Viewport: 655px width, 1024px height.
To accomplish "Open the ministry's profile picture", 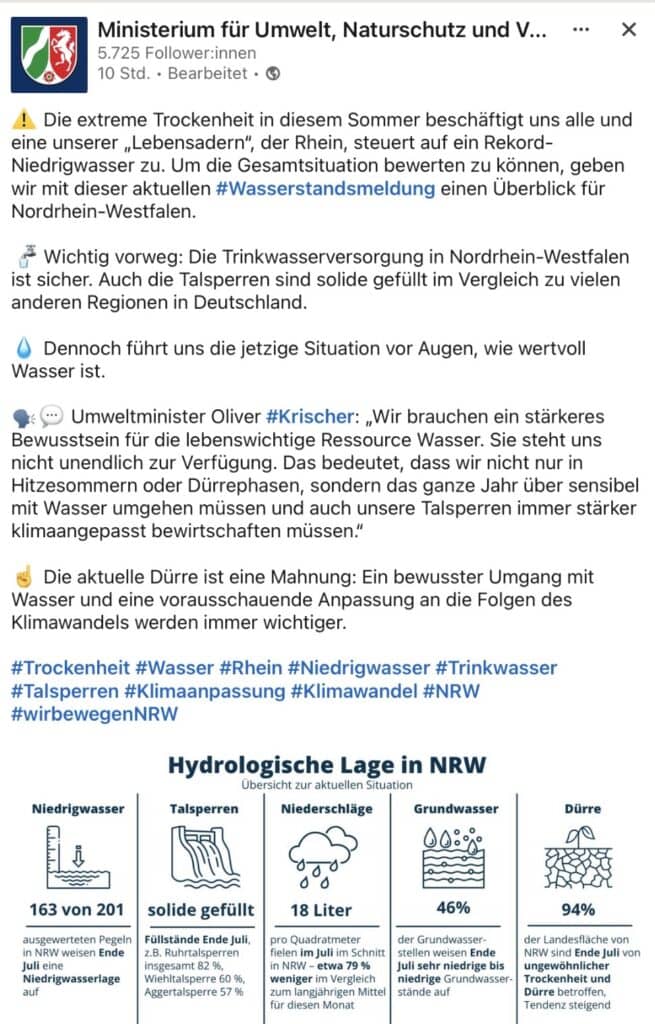I will (49, 55).
